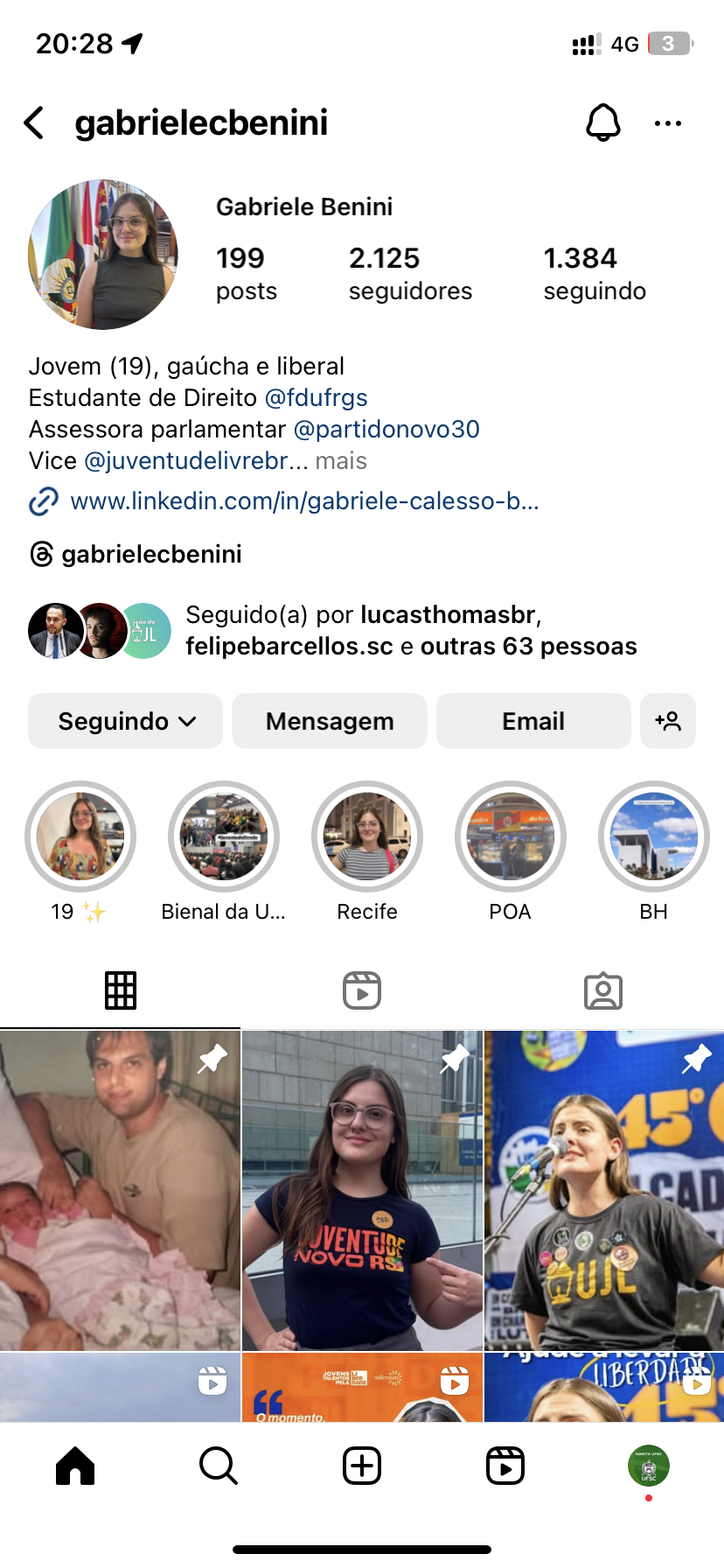Go back using the top-left arrow
This screenshot has height=1568, width=724.
click(34, 123)
